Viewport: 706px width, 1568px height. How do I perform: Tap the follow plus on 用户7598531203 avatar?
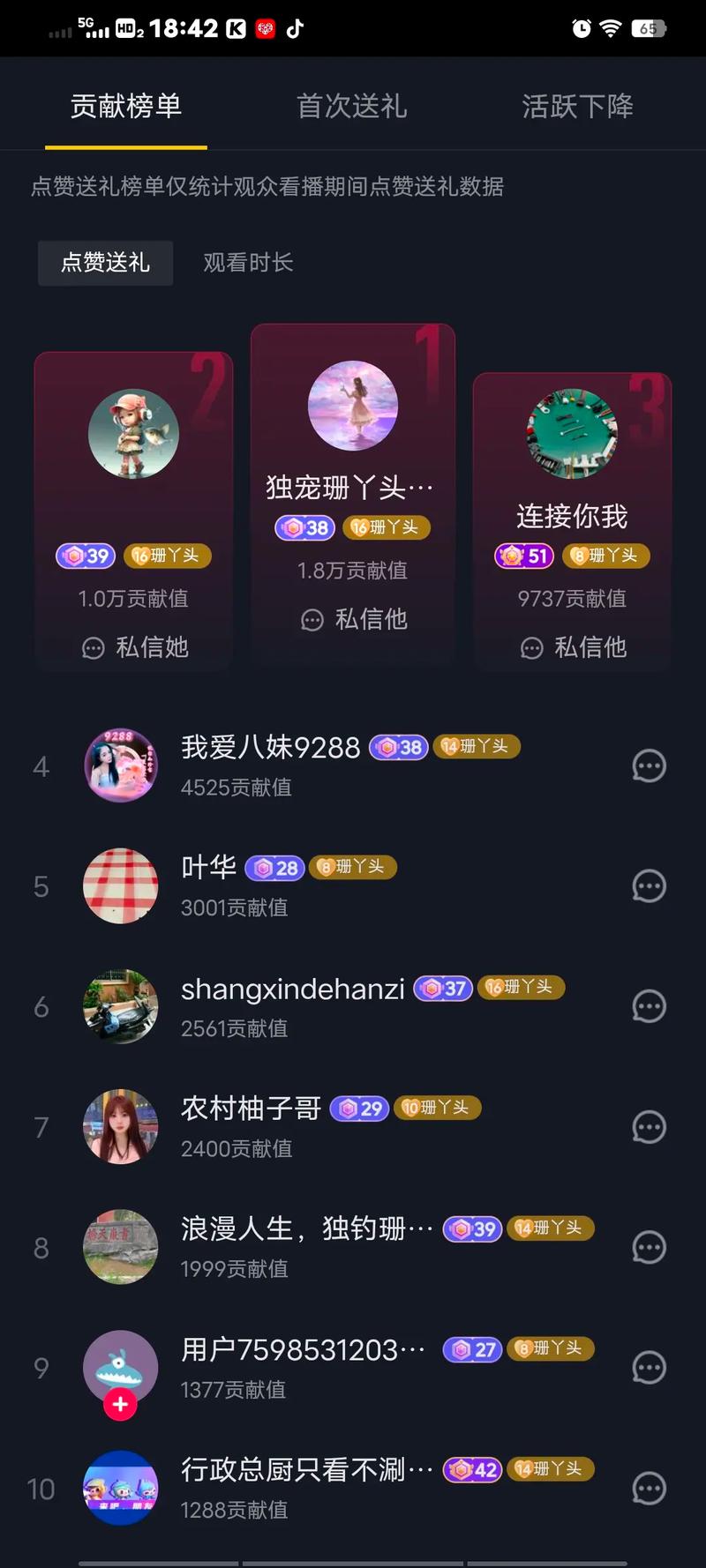[x=119, y=1404]
